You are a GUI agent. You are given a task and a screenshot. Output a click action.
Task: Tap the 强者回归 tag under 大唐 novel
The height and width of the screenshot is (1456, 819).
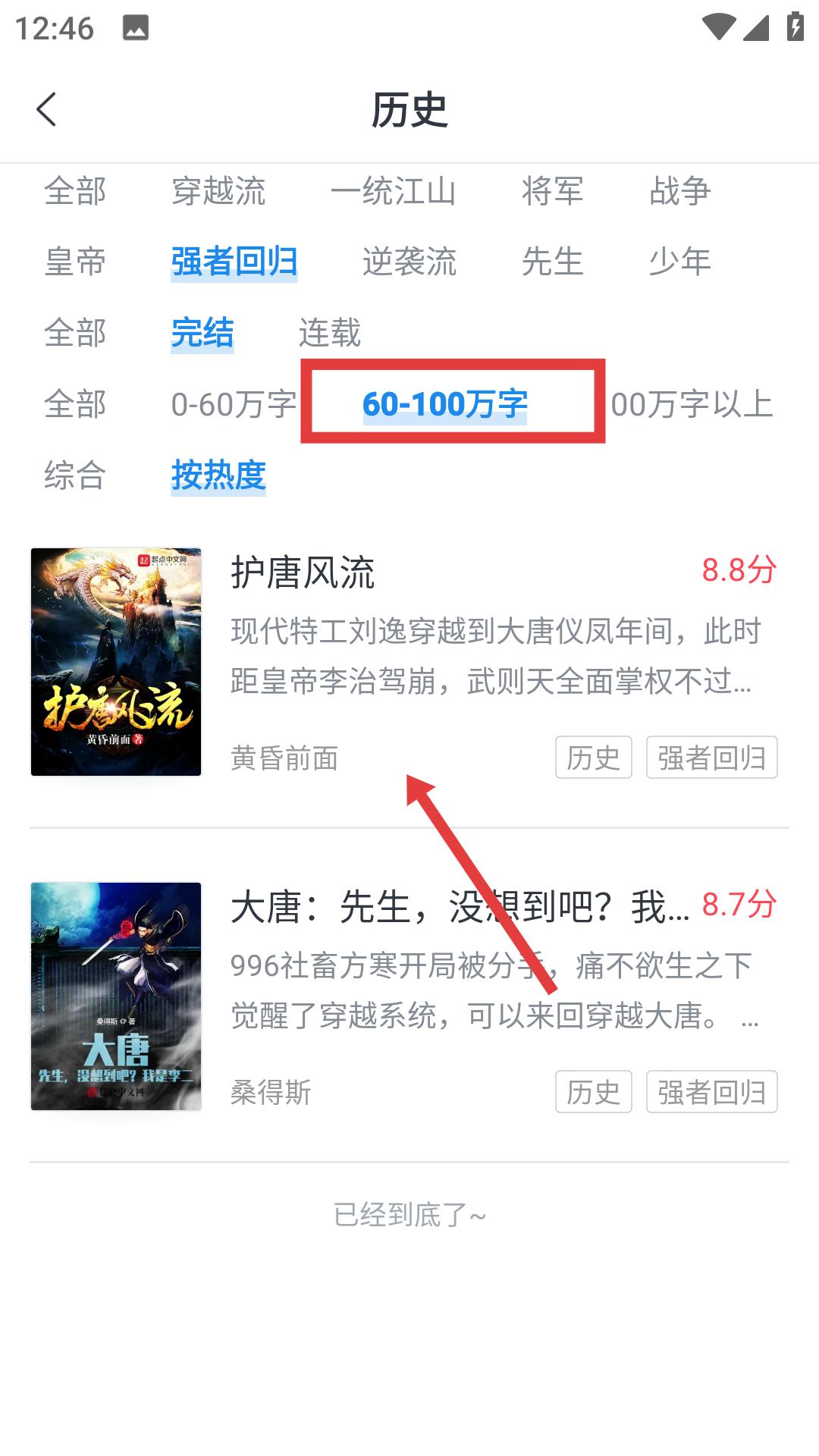pos(711,1092)
